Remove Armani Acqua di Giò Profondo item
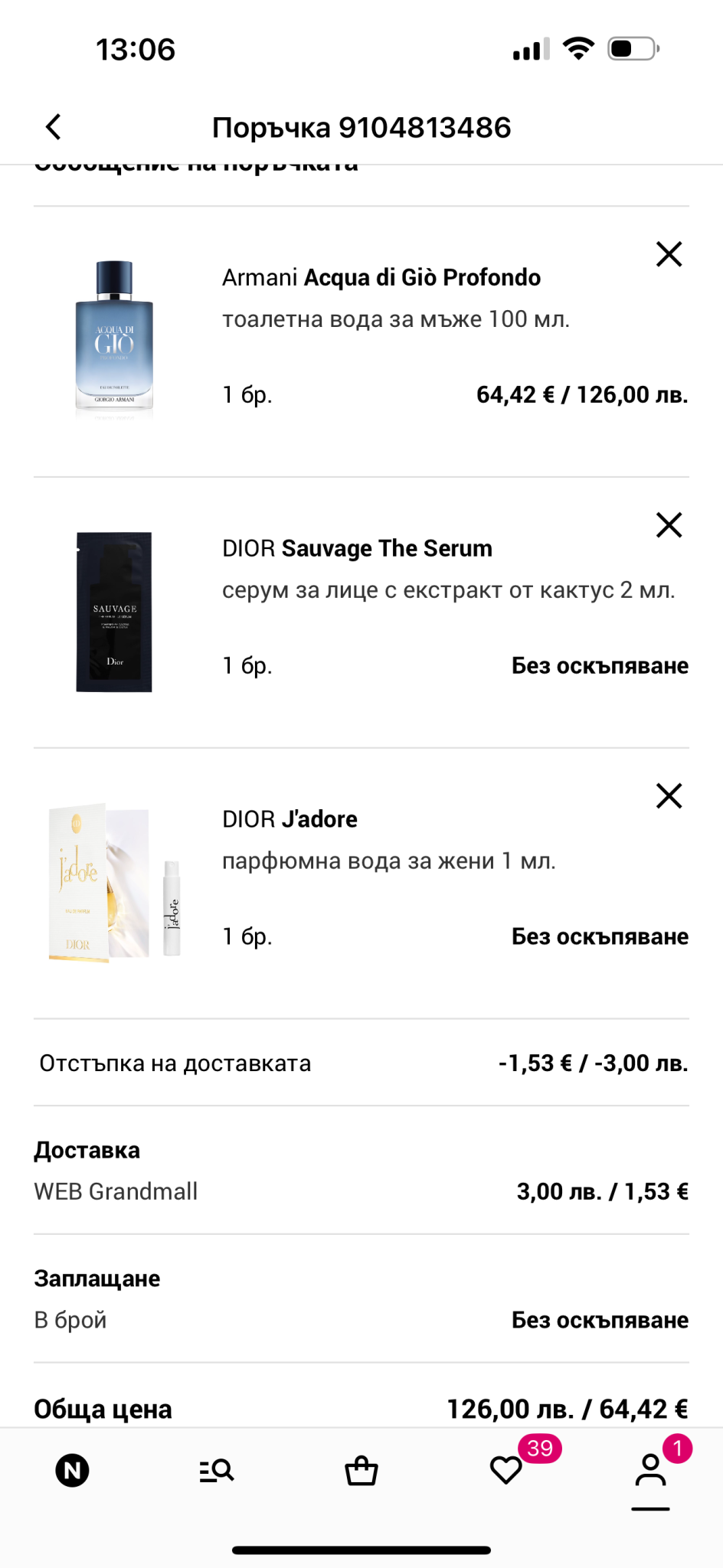723x1568 pixels. [x=669, y=254]
